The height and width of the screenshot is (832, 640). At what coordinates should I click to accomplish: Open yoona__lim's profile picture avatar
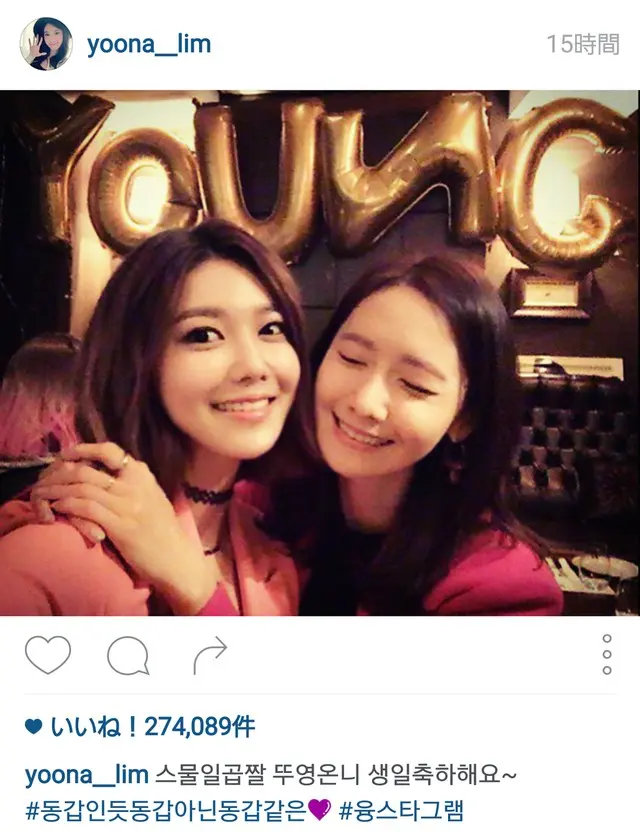click(x=46, y=44)
